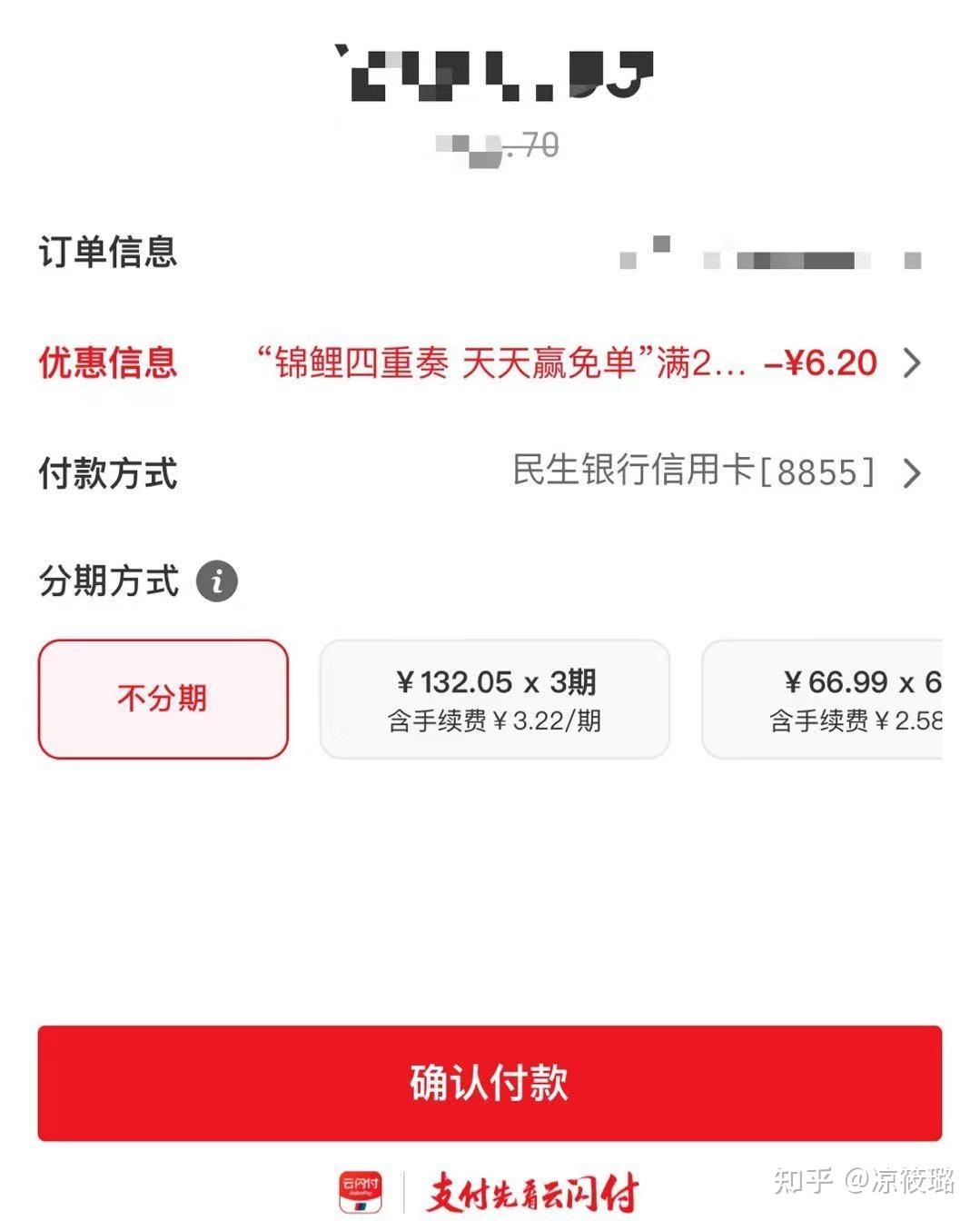Tap 确认付款 to confirm payment
The image size is (980, 1221).
coord(490,1083)
